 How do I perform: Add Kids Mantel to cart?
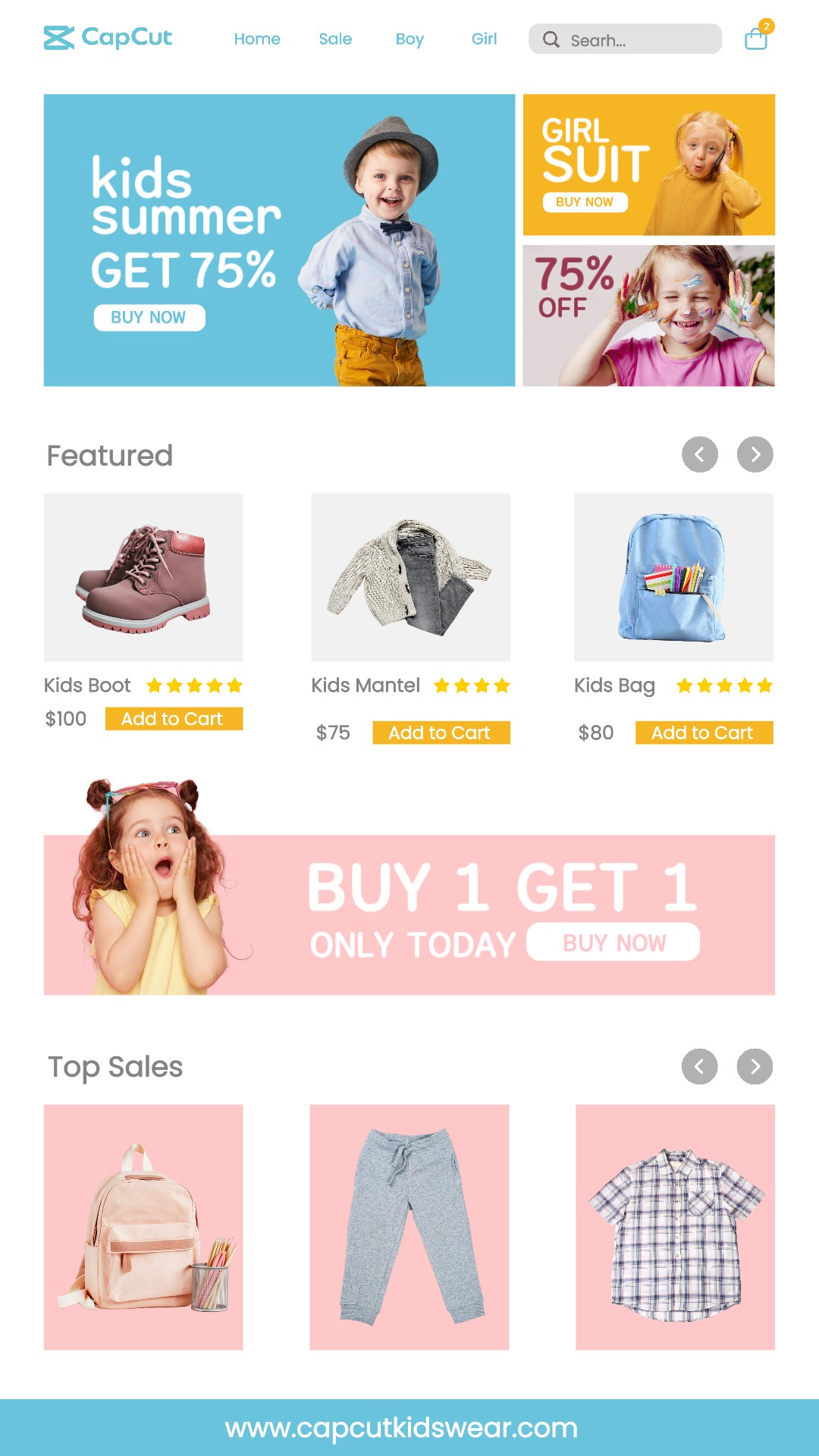click(441, 733)
